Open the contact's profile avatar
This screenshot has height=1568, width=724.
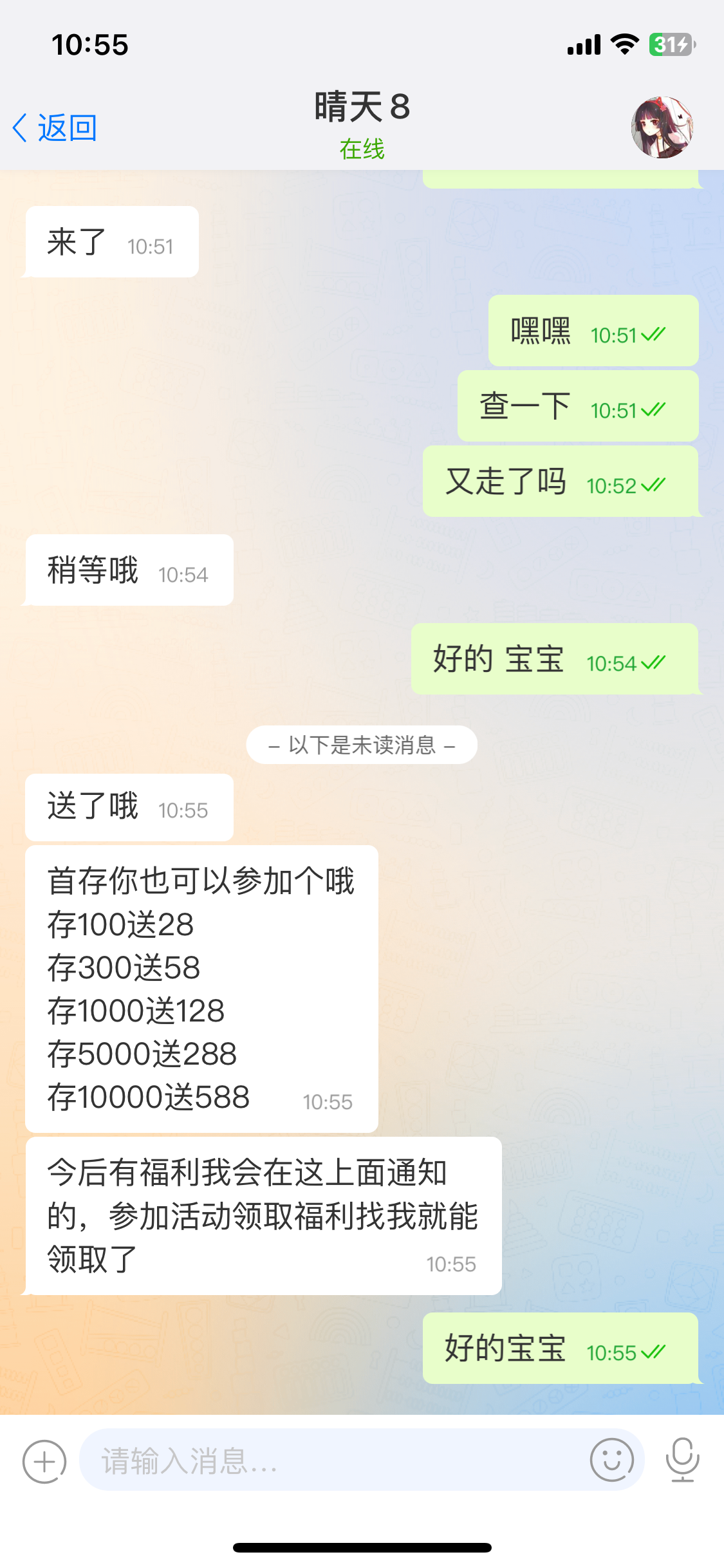point(662,127)
